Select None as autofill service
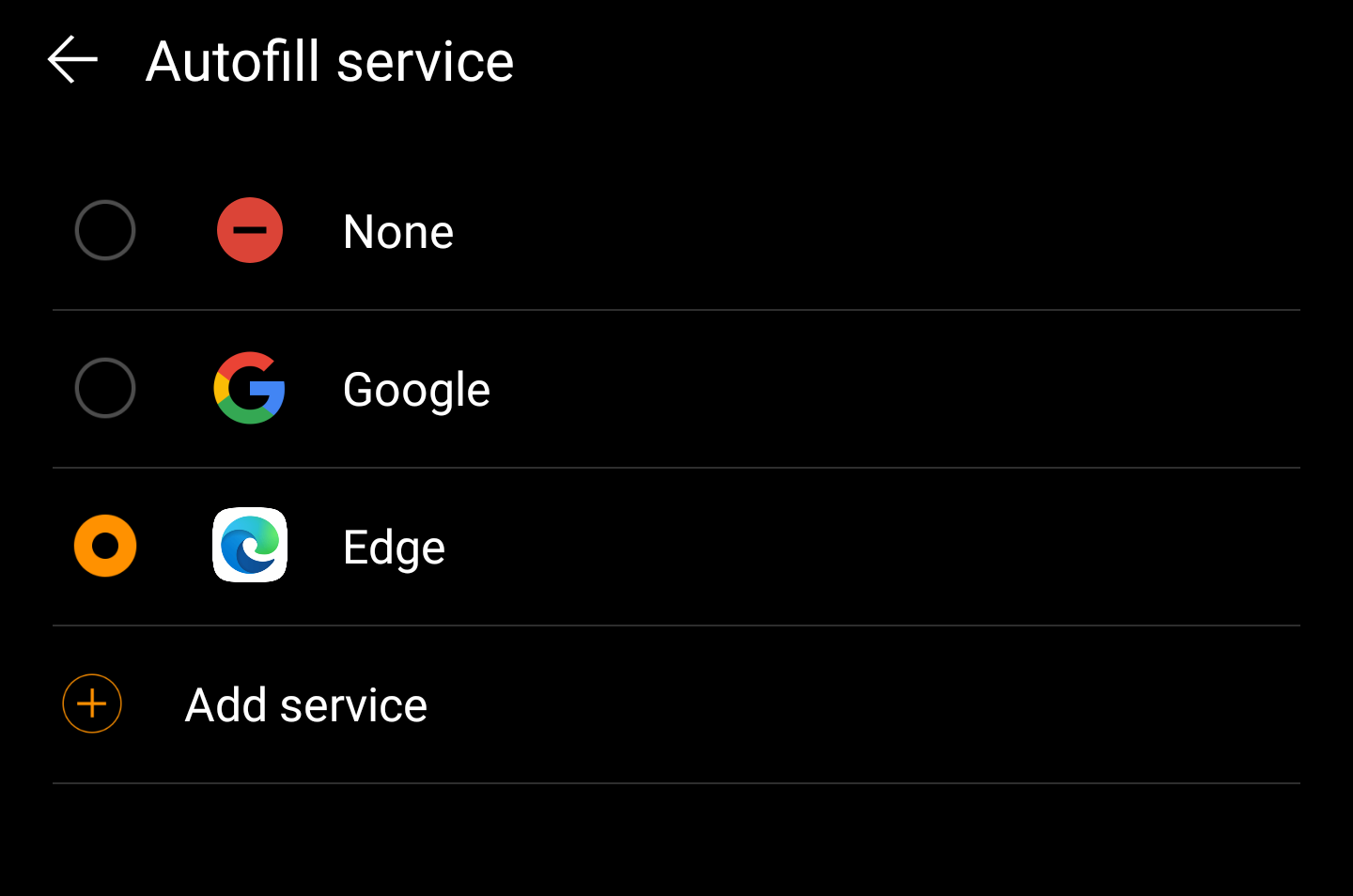The image size is (1353, 896). 105,230
